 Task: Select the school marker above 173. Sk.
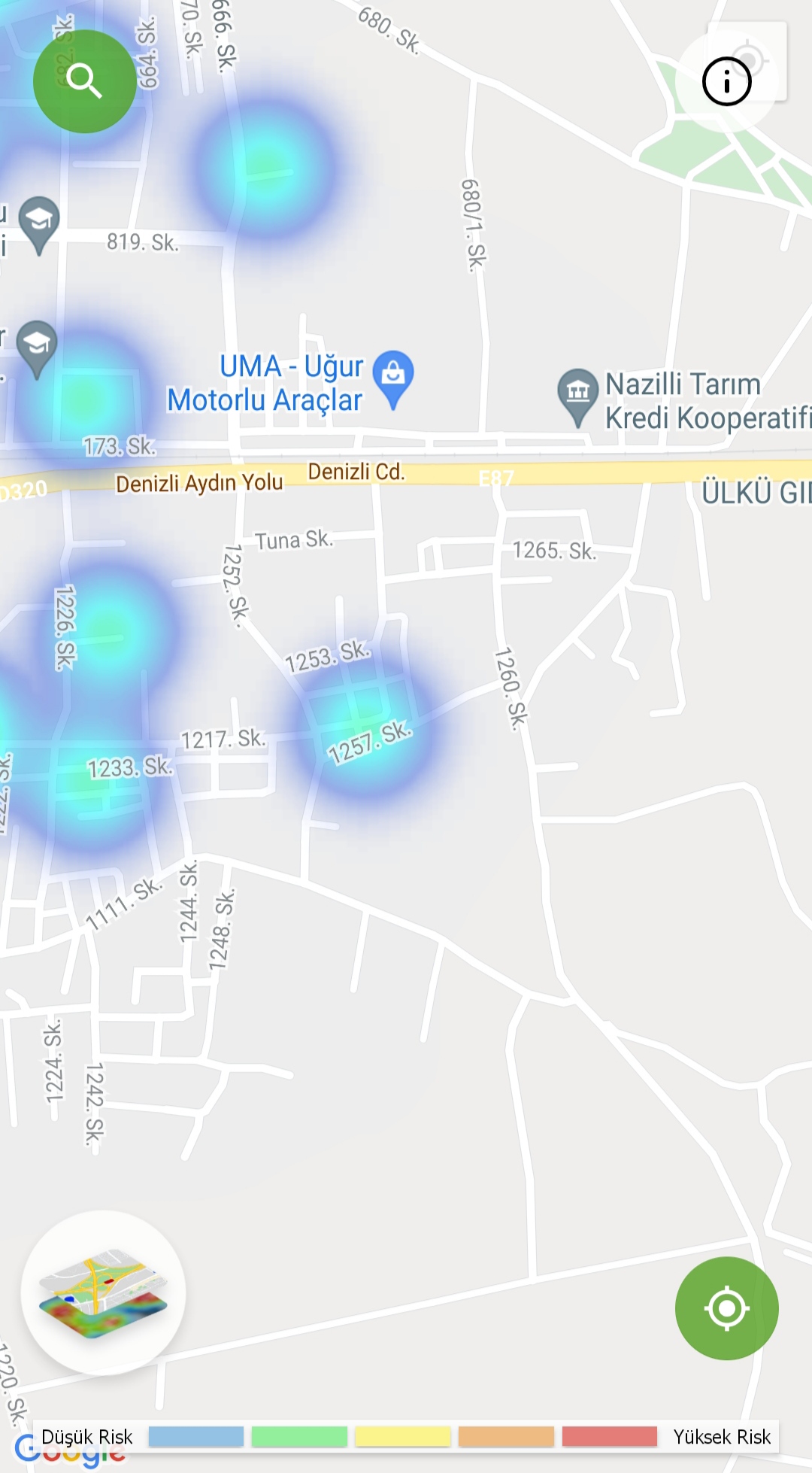(37, 345)
